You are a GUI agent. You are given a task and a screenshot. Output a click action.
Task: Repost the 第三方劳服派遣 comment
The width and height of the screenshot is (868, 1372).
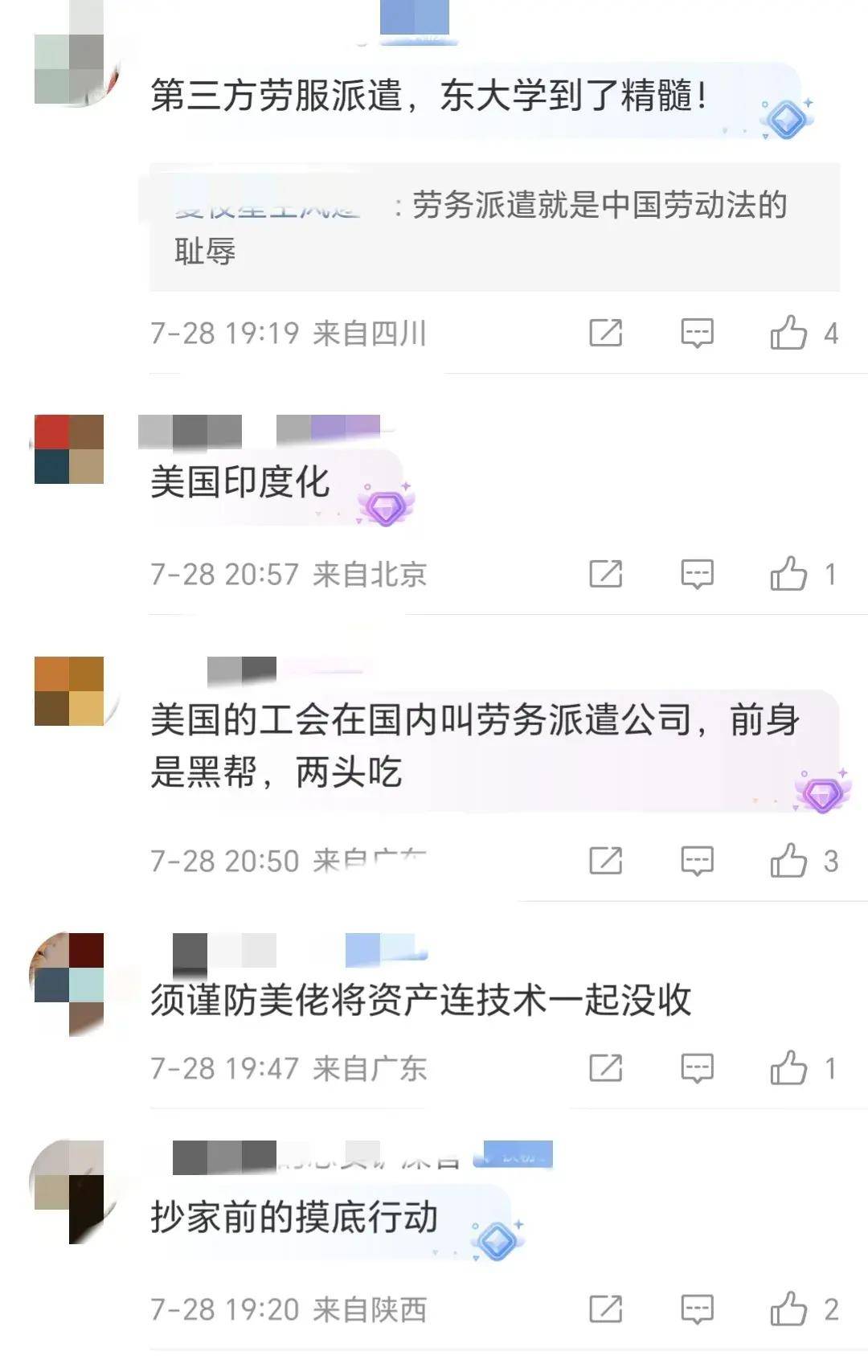pos(605,332)
